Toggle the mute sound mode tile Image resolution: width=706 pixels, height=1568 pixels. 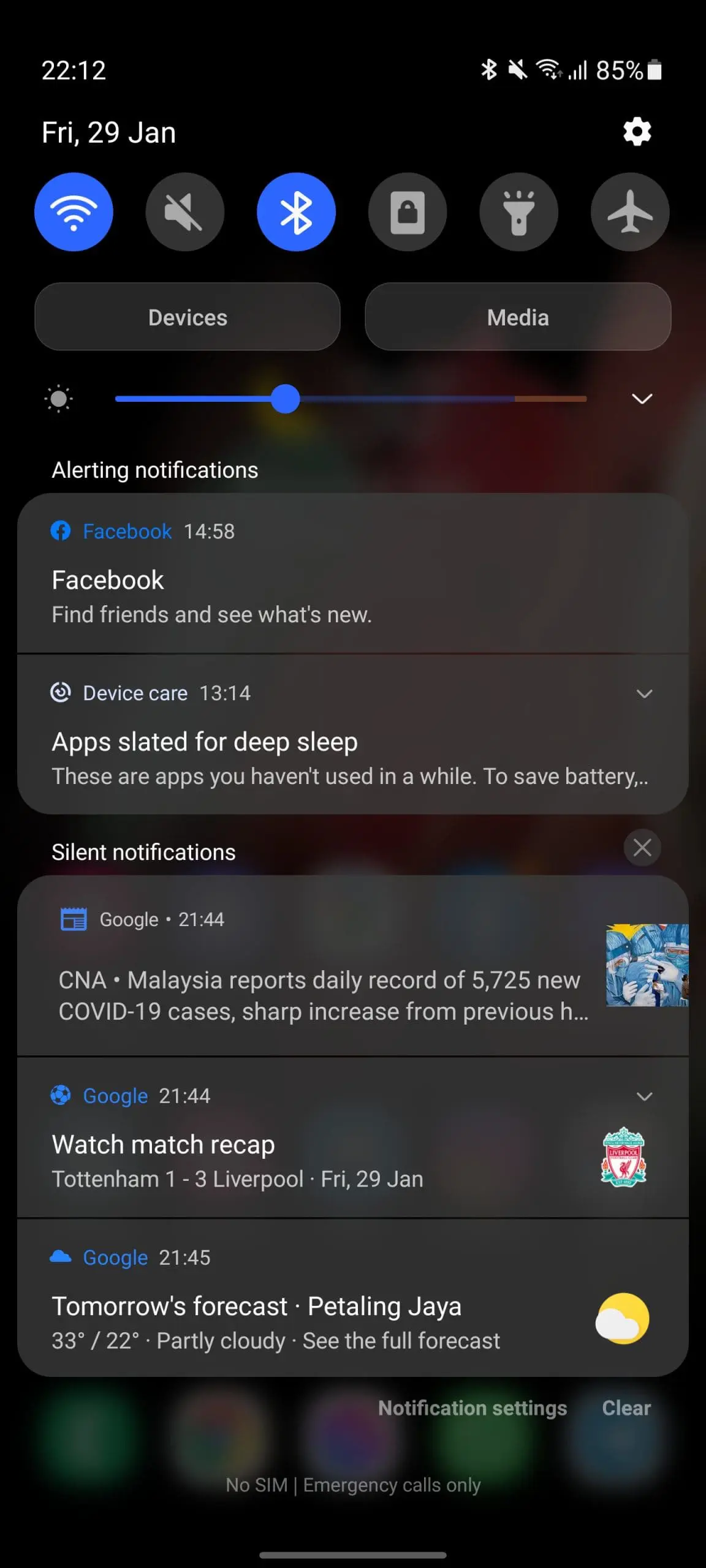point(184,212)
